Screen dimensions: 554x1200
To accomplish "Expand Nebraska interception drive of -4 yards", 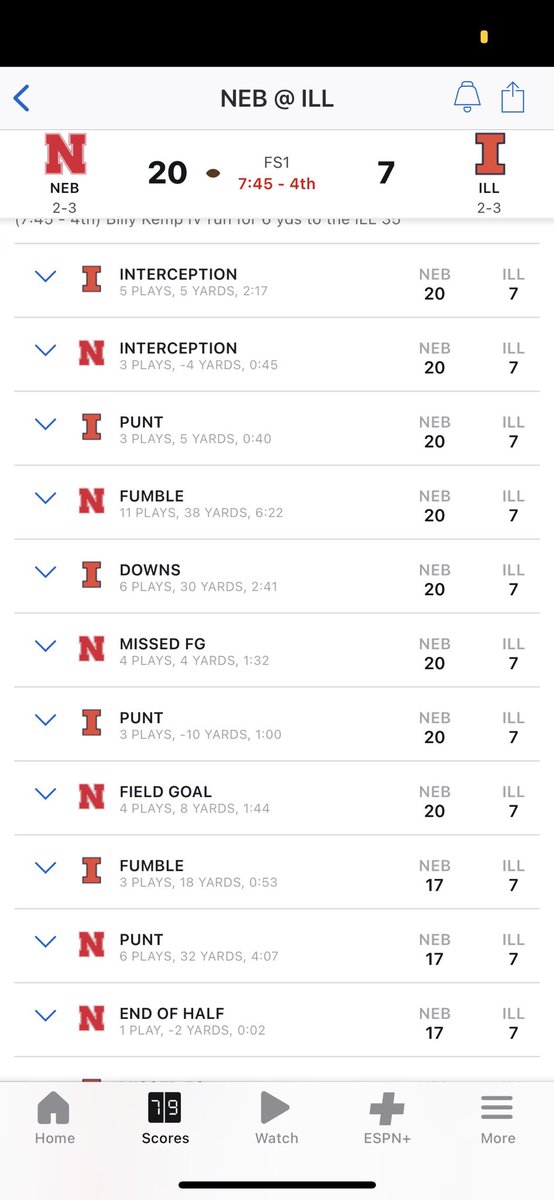I will pyautogui.click(x=277, y=355).
